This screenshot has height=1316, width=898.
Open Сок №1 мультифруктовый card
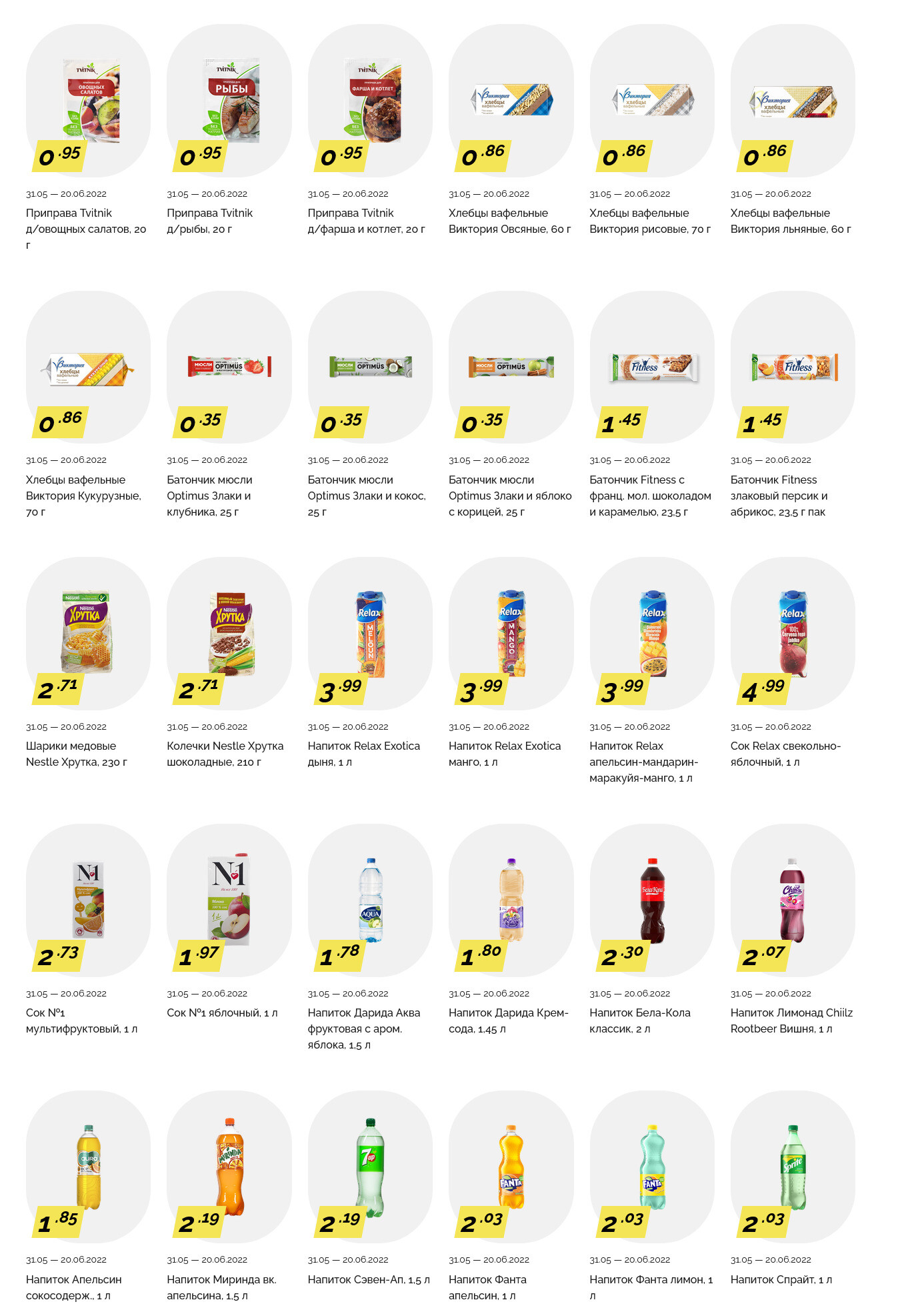point(88,899)
